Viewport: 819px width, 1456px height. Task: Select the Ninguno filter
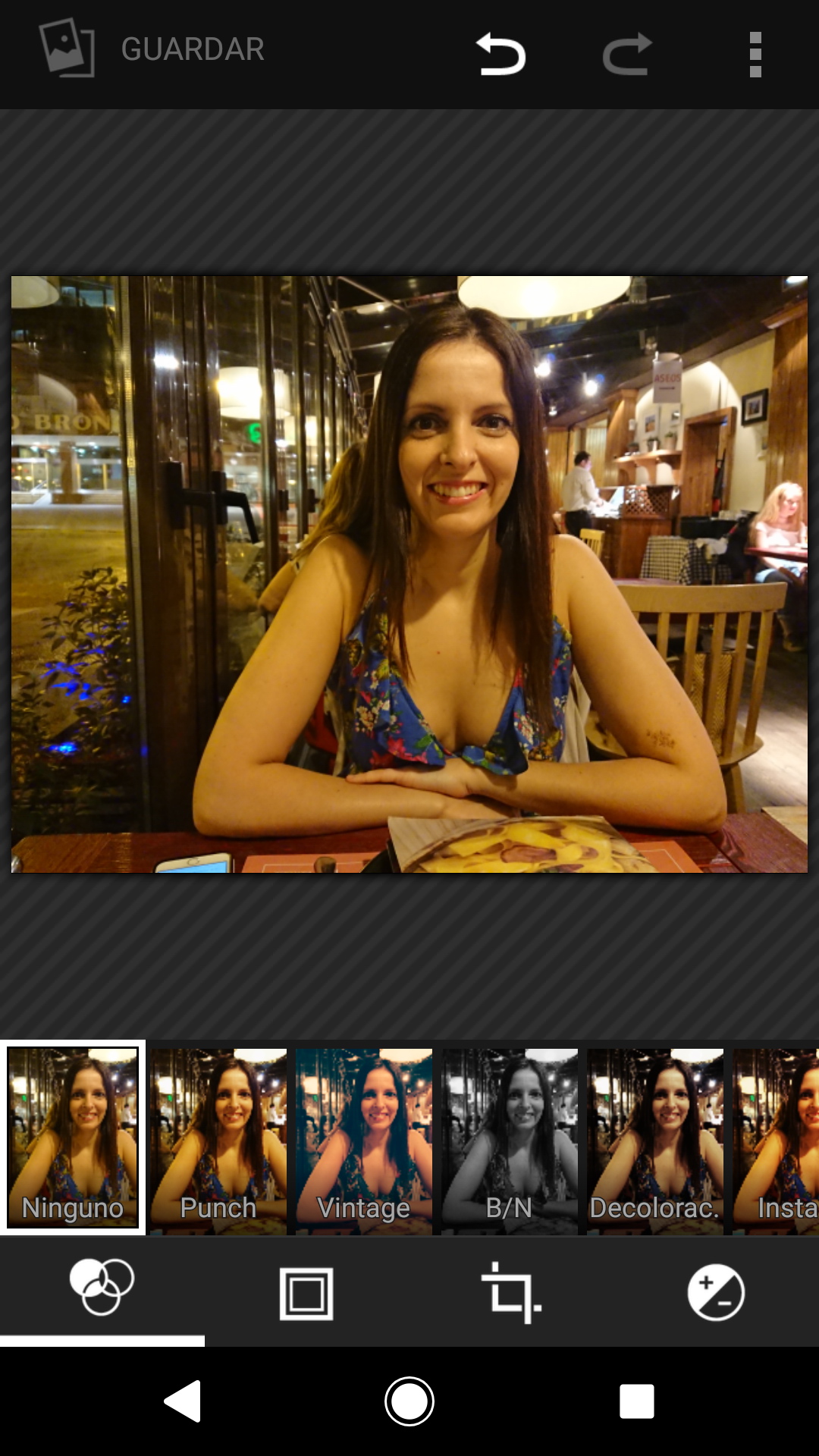(73, 1137)
